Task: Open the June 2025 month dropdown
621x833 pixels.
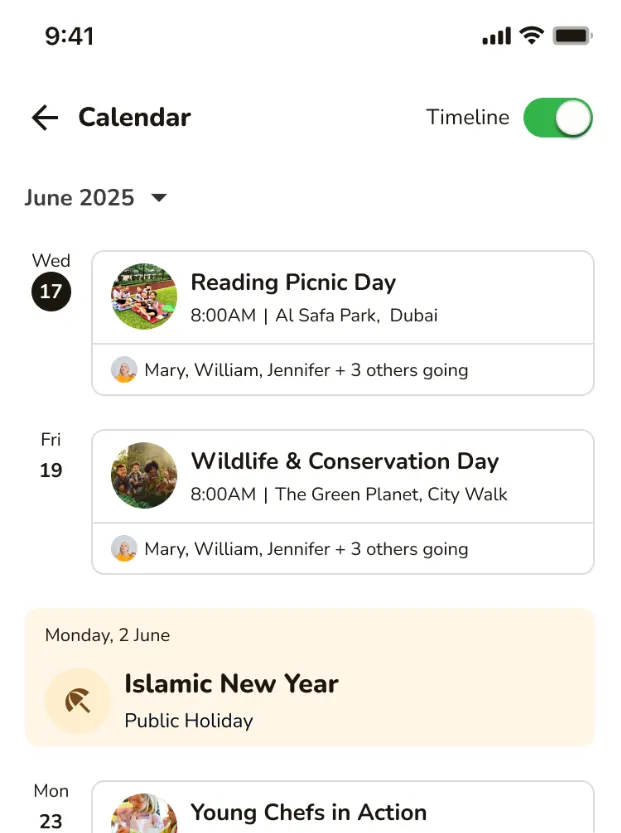Action: click(x=96, y=198)
